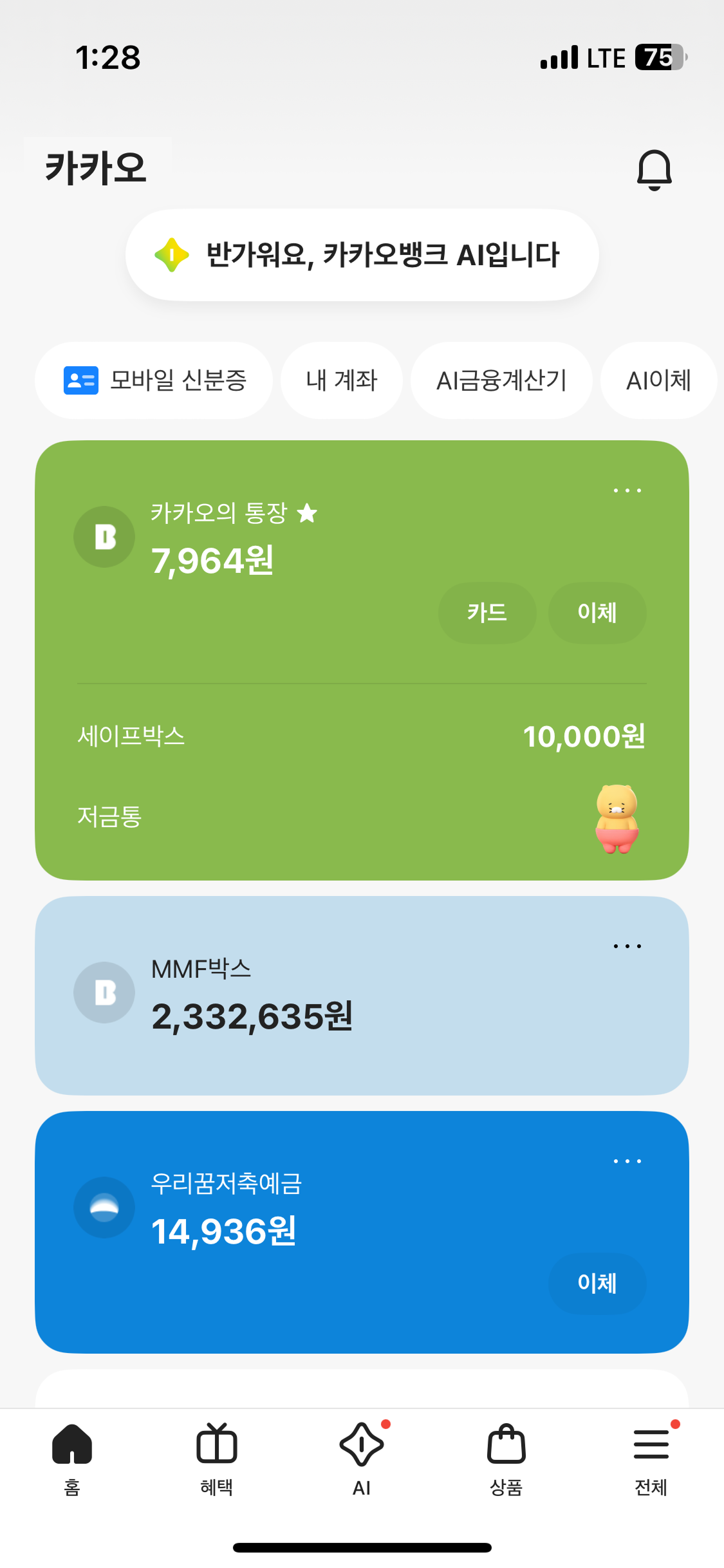Go to the 상품 tab
This screenshot has width=724, height=1568.
pyautogui.click(x=506, y=1460)
